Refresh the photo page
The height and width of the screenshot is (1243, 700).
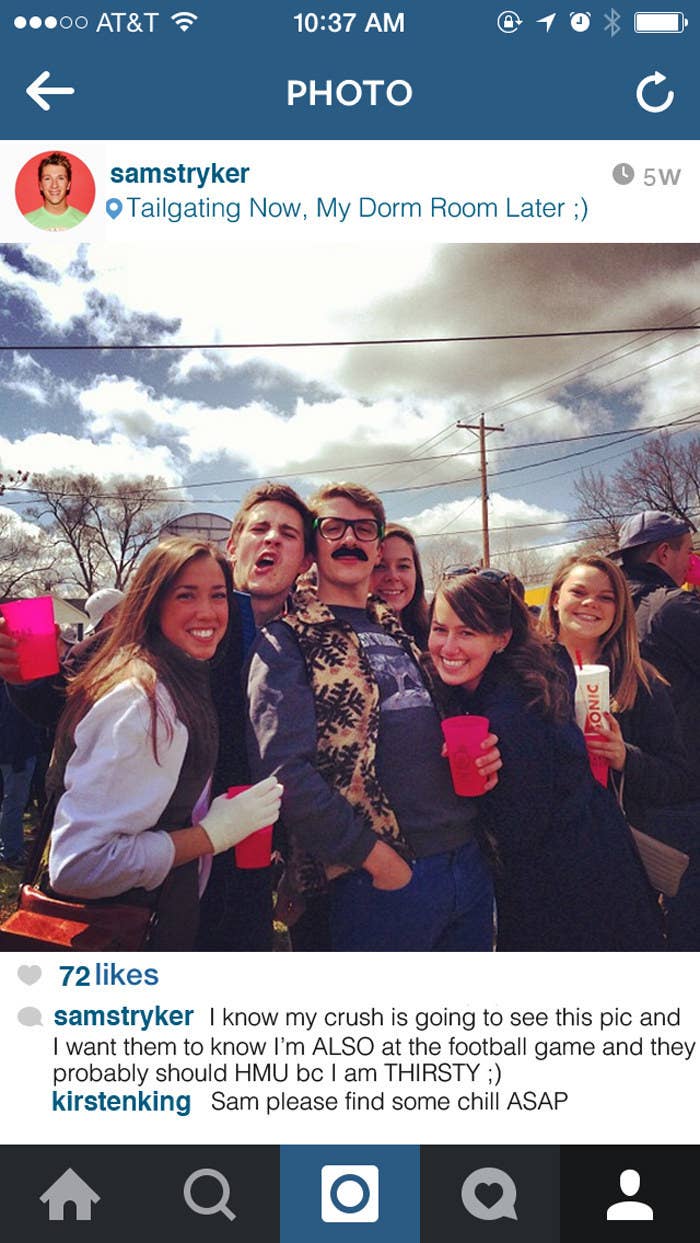point(655,93)
